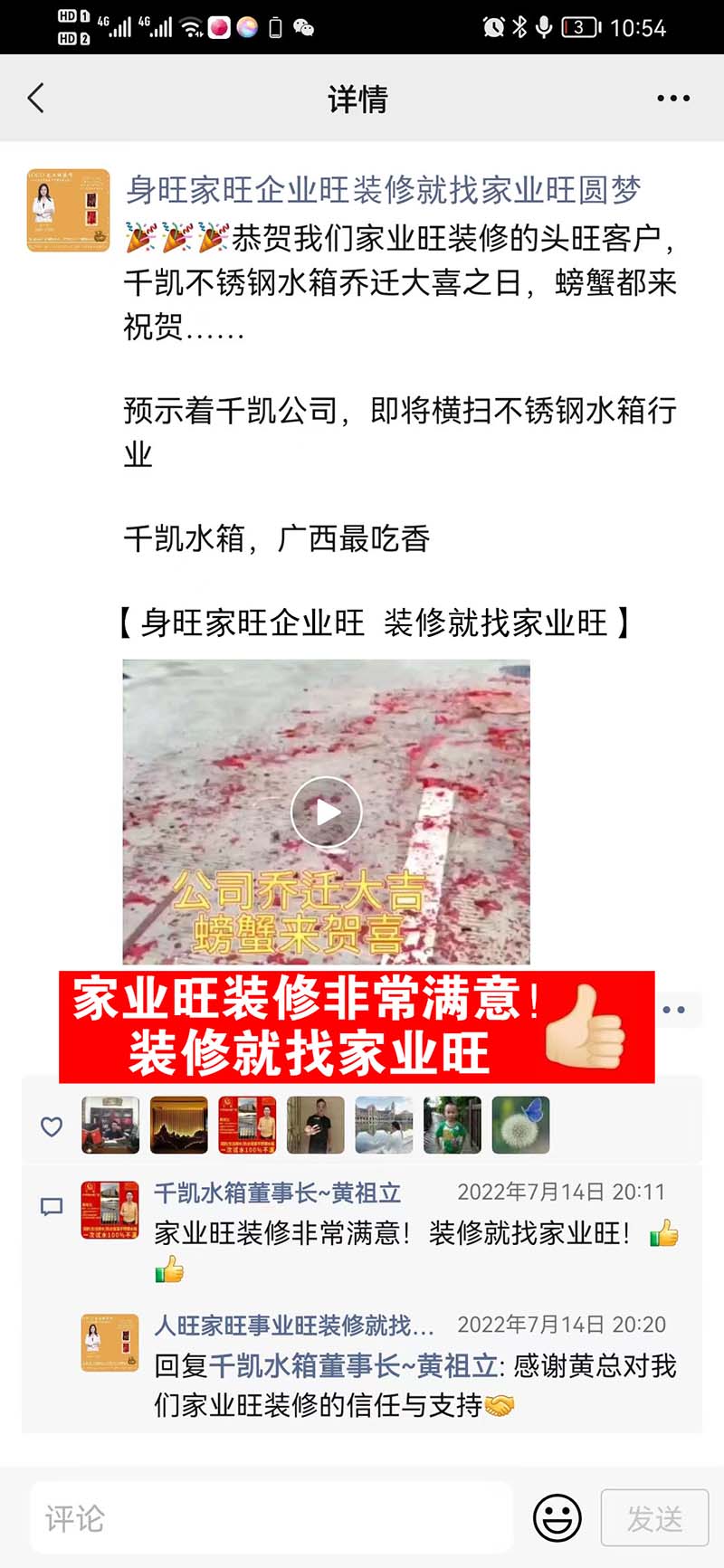The height and width of the screenshot is (1568, 724).
Task: Open commenter 千凯水箱董事长~黄祖立 profile
Action: tap(277, 1193)
